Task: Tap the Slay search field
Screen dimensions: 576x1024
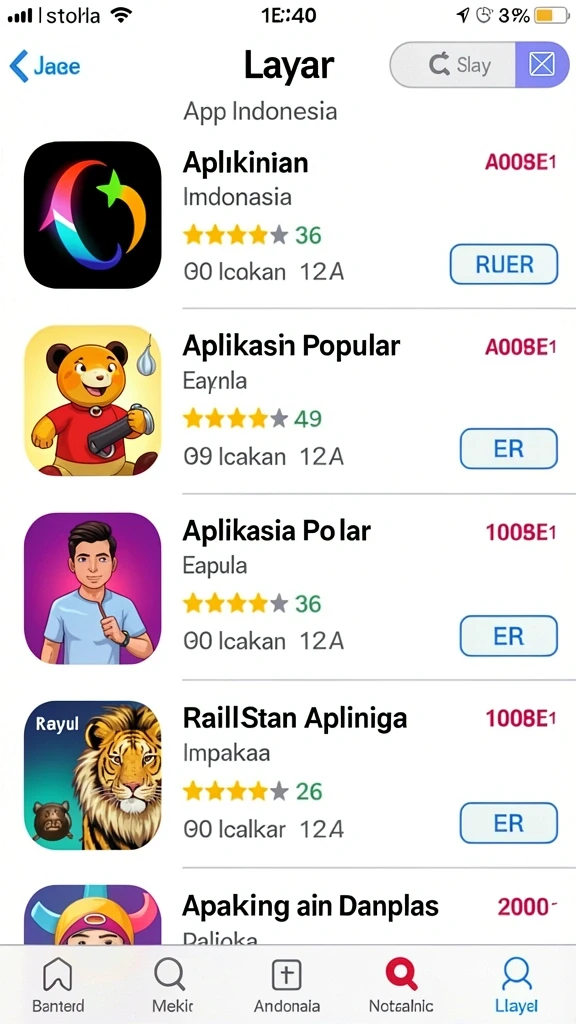Action: [x=453, y=65]
